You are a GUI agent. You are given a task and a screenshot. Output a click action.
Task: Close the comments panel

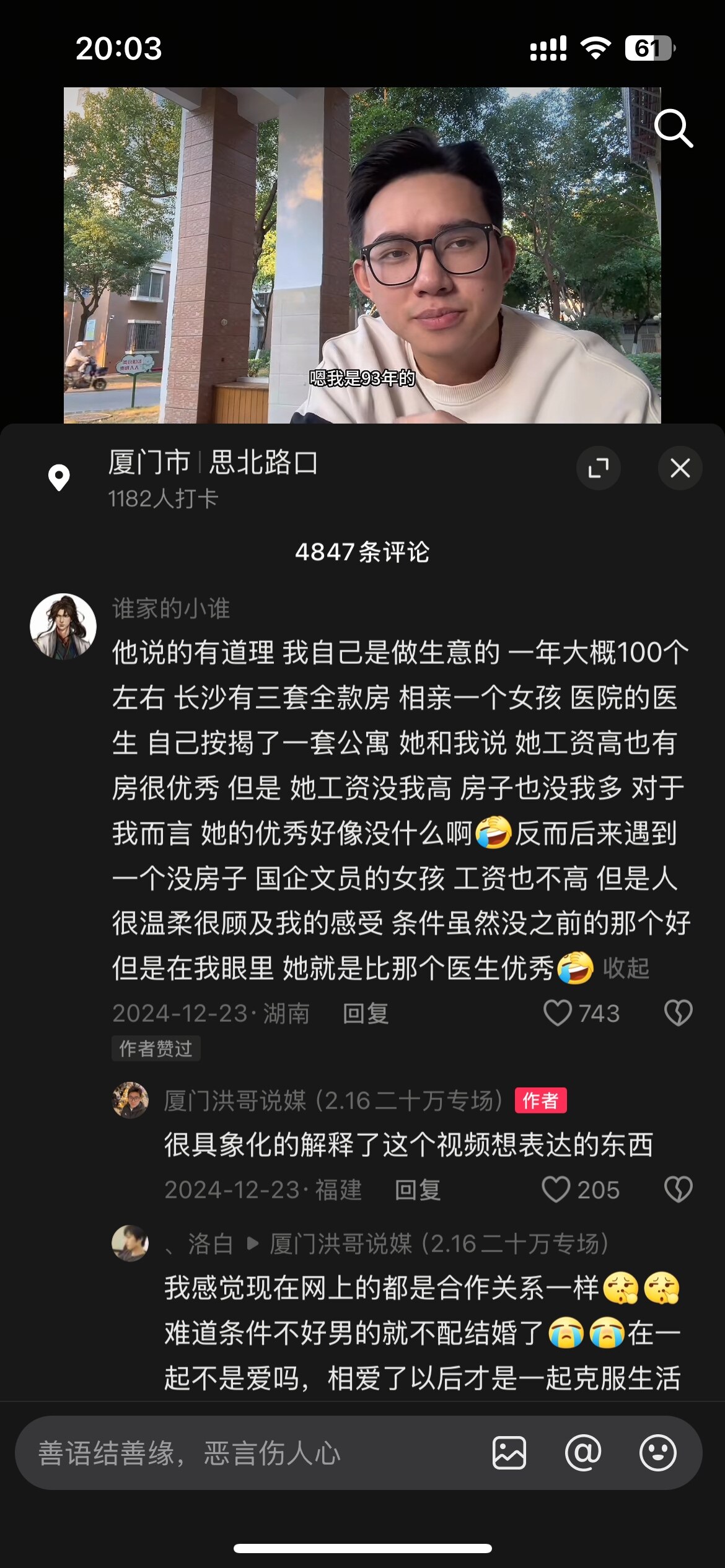click(x=680, y=468)
